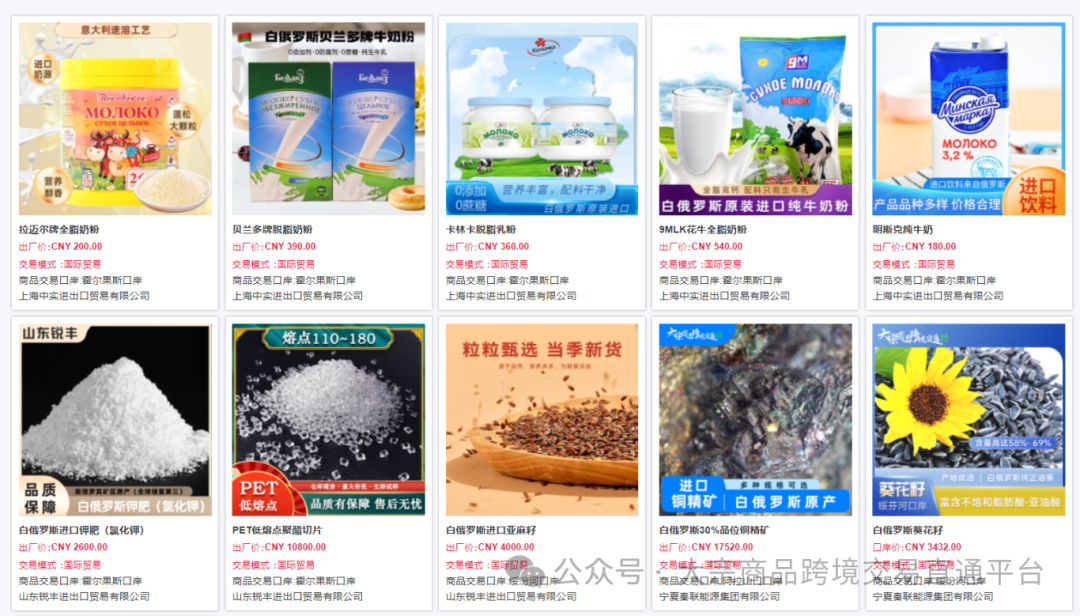Tap the 明斯克纯牛奶 product card
1080x616 pixels.
pyautogui.click(x=968, y=120)
